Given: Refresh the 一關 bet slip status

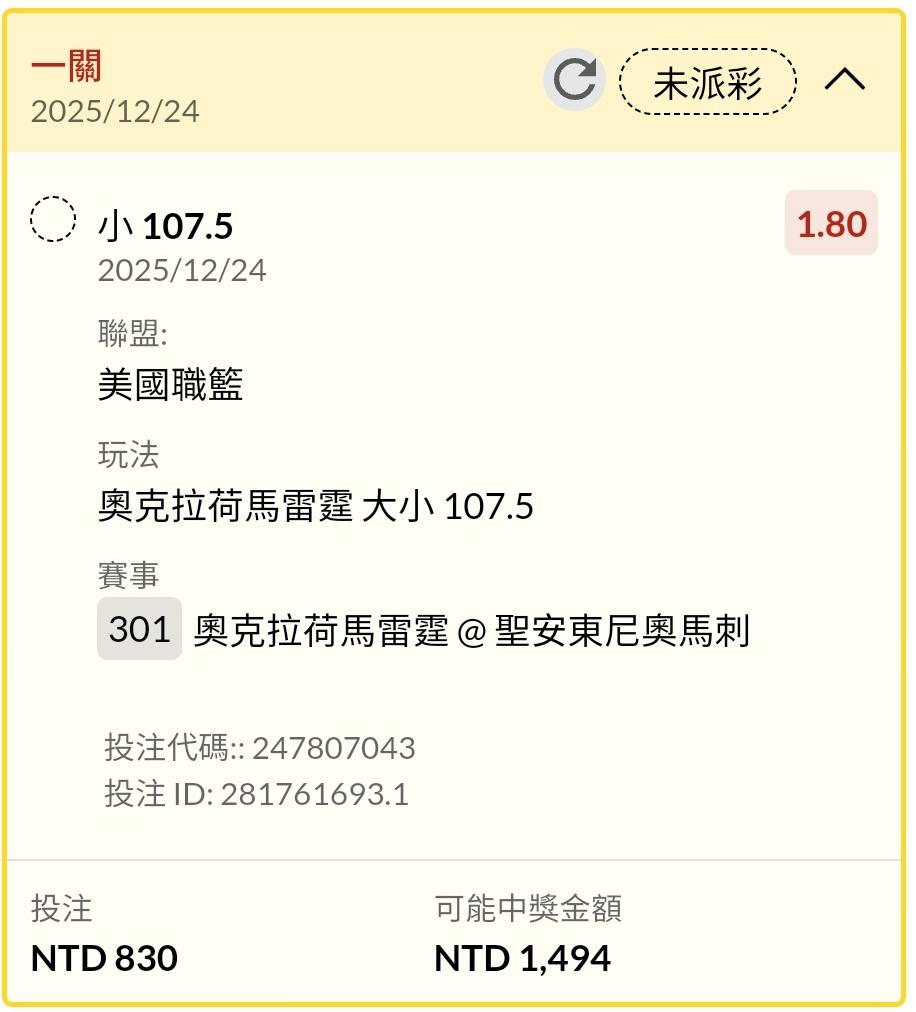Looking at the screenshot, I should point(574,80).
